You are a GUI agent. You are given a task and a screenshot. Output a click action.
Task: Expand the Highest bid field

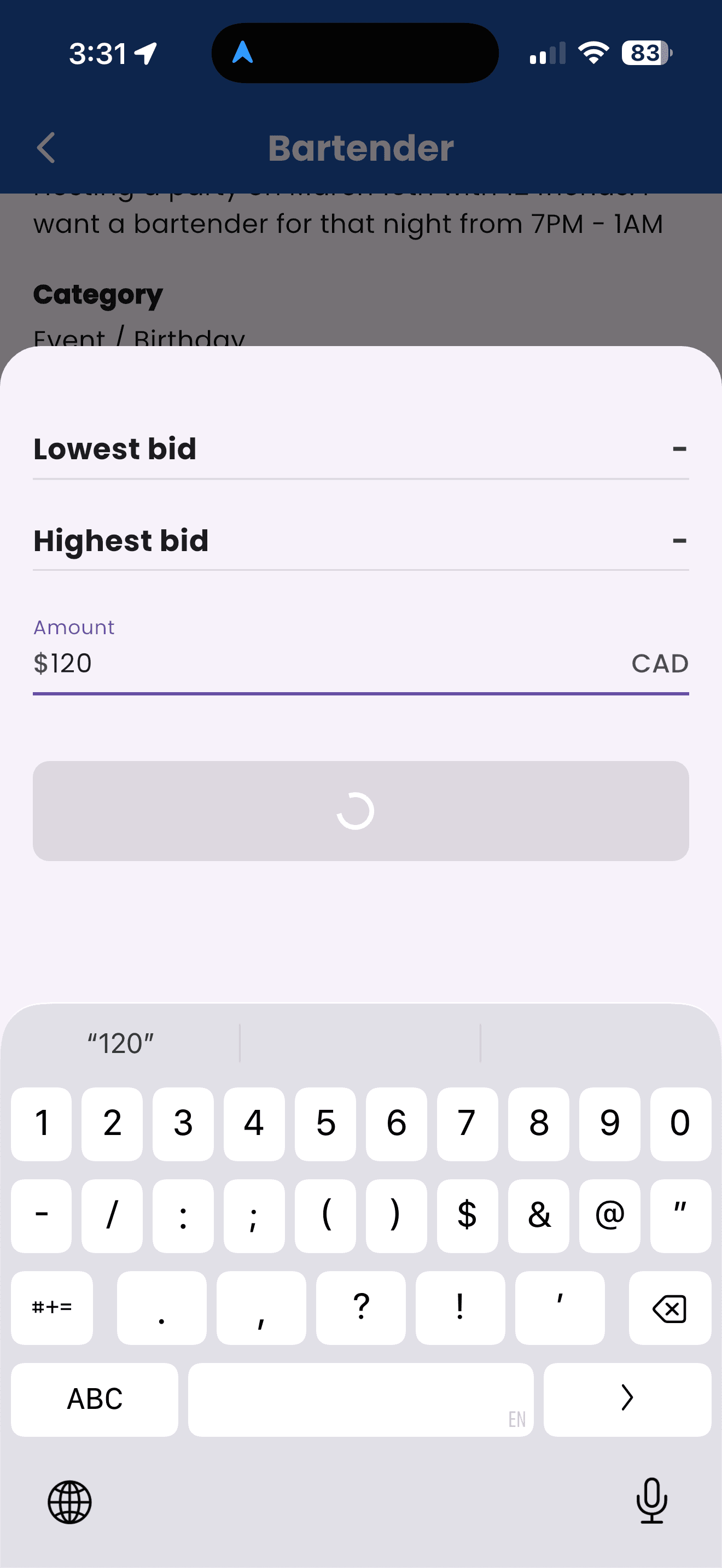click(x=360, y=541)
